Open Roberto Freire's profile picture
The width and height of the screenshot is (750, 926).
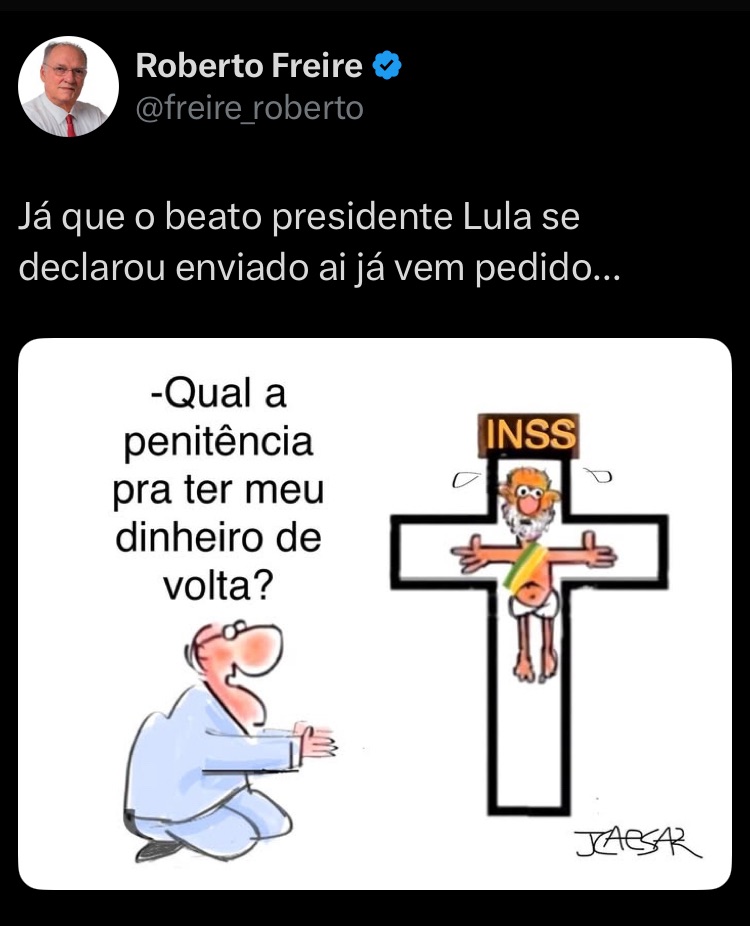coord(68,87)
